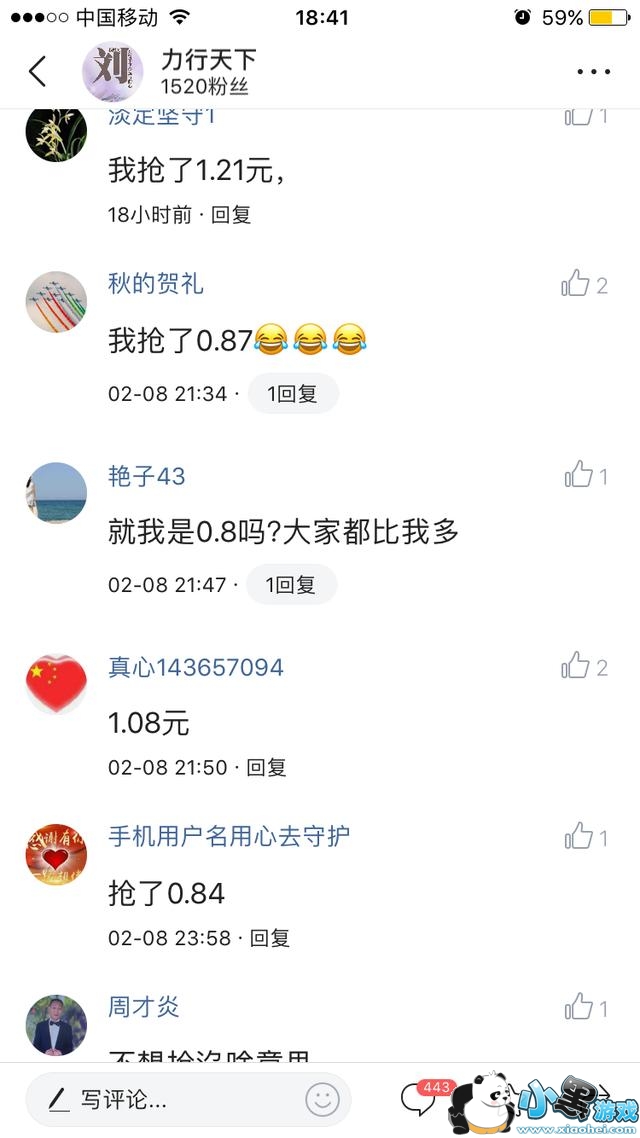Like 周才炎's comment
Image resolution: width=640 pixels, height=1138 pixels.
pos(579,1008)
